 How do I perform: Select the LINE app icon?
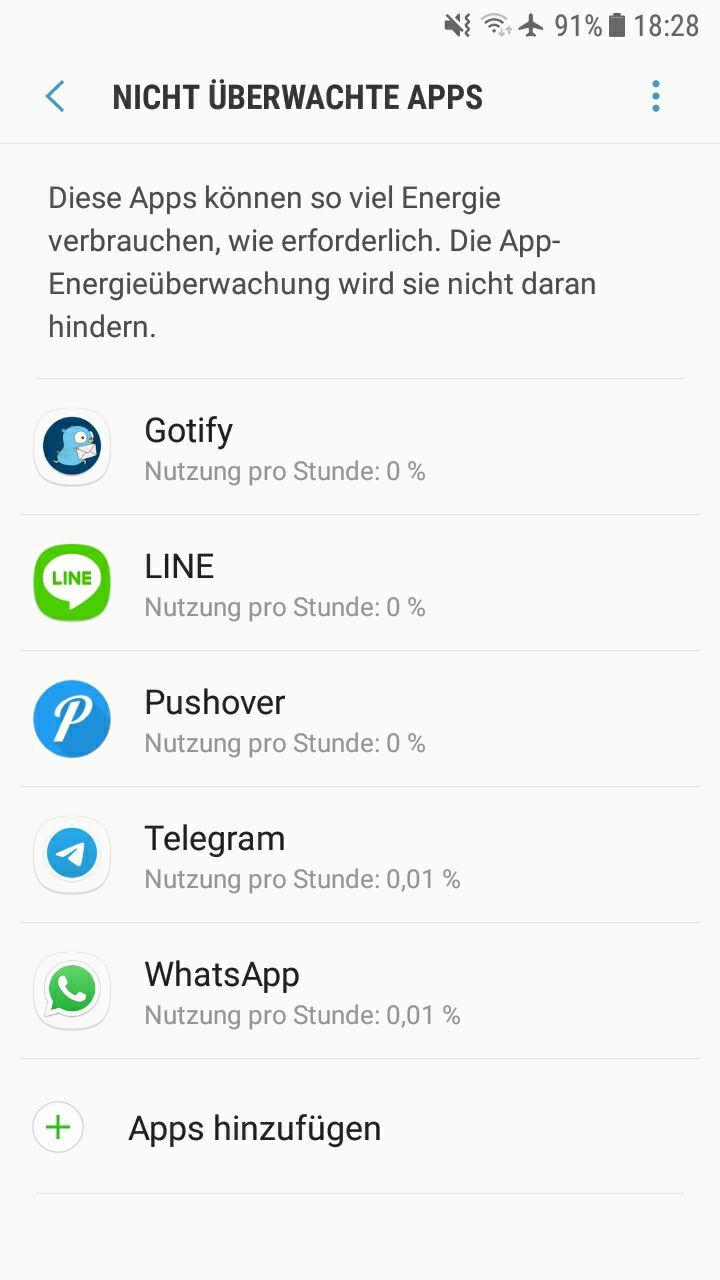(x=72, y=581)
